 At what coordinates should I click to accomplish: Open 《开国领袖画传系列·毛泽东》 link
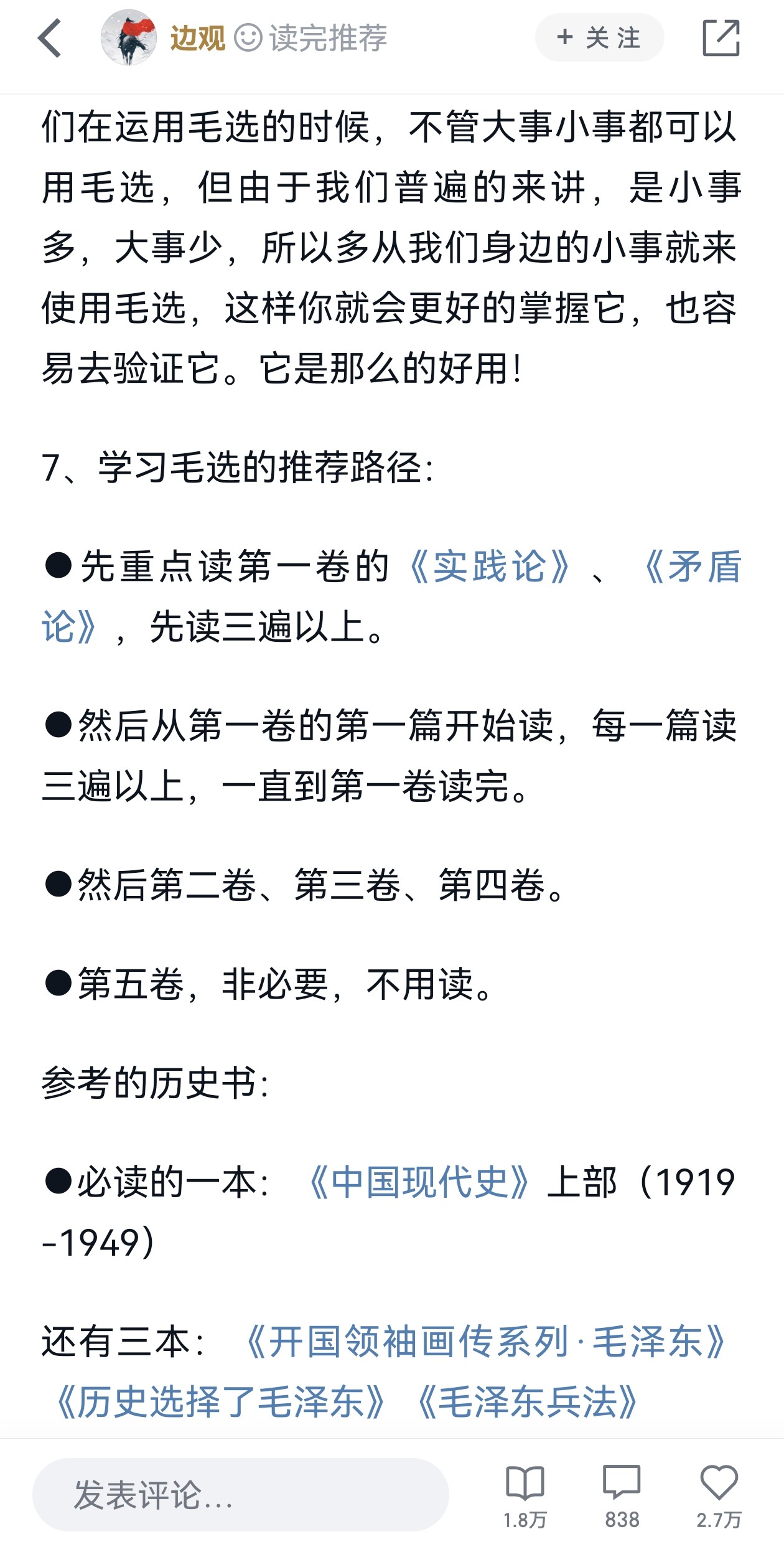pyautogui.click(x=485, y=1342)
